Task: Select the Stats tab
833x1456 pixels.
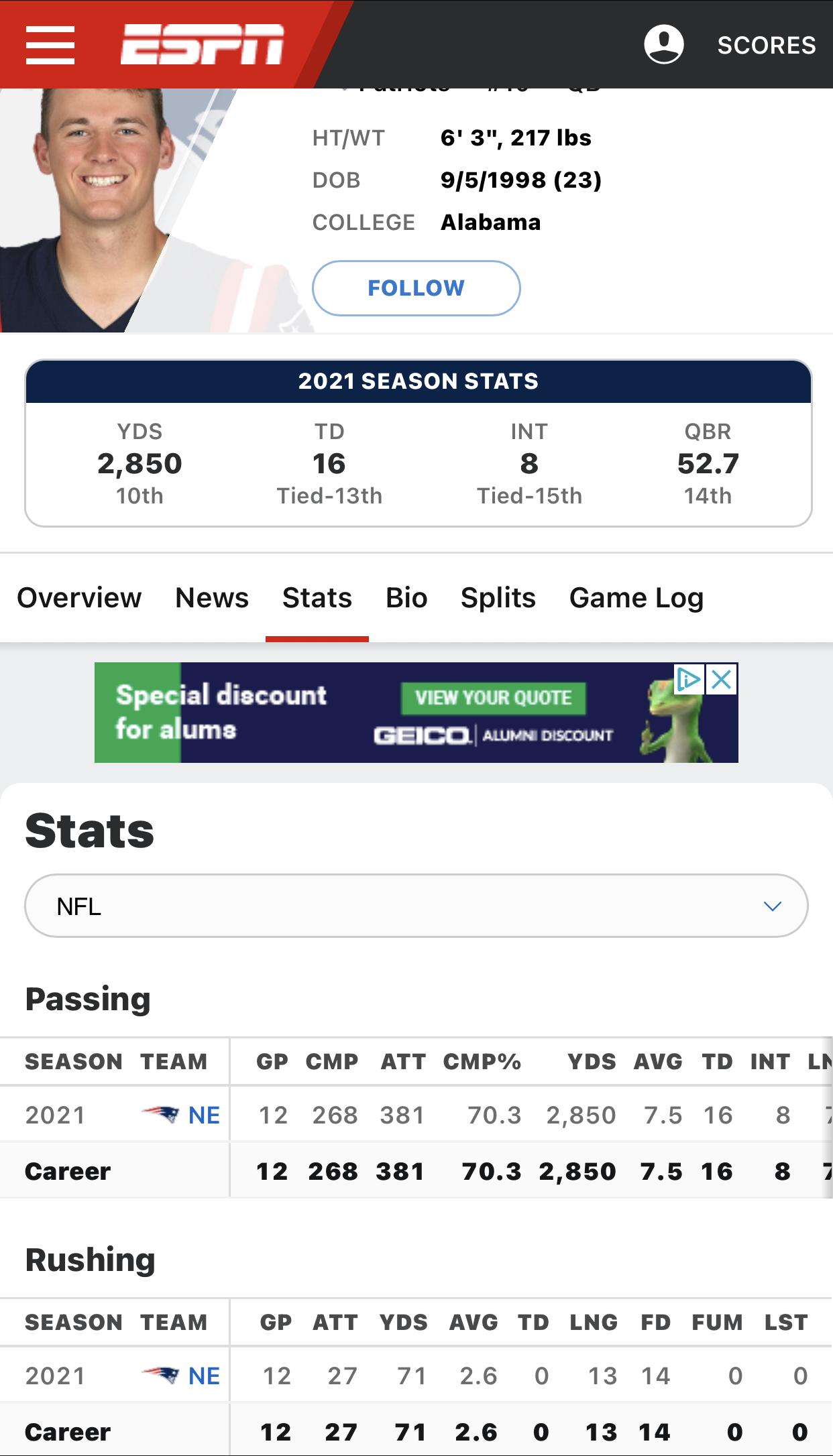Action: click(317, 597)
